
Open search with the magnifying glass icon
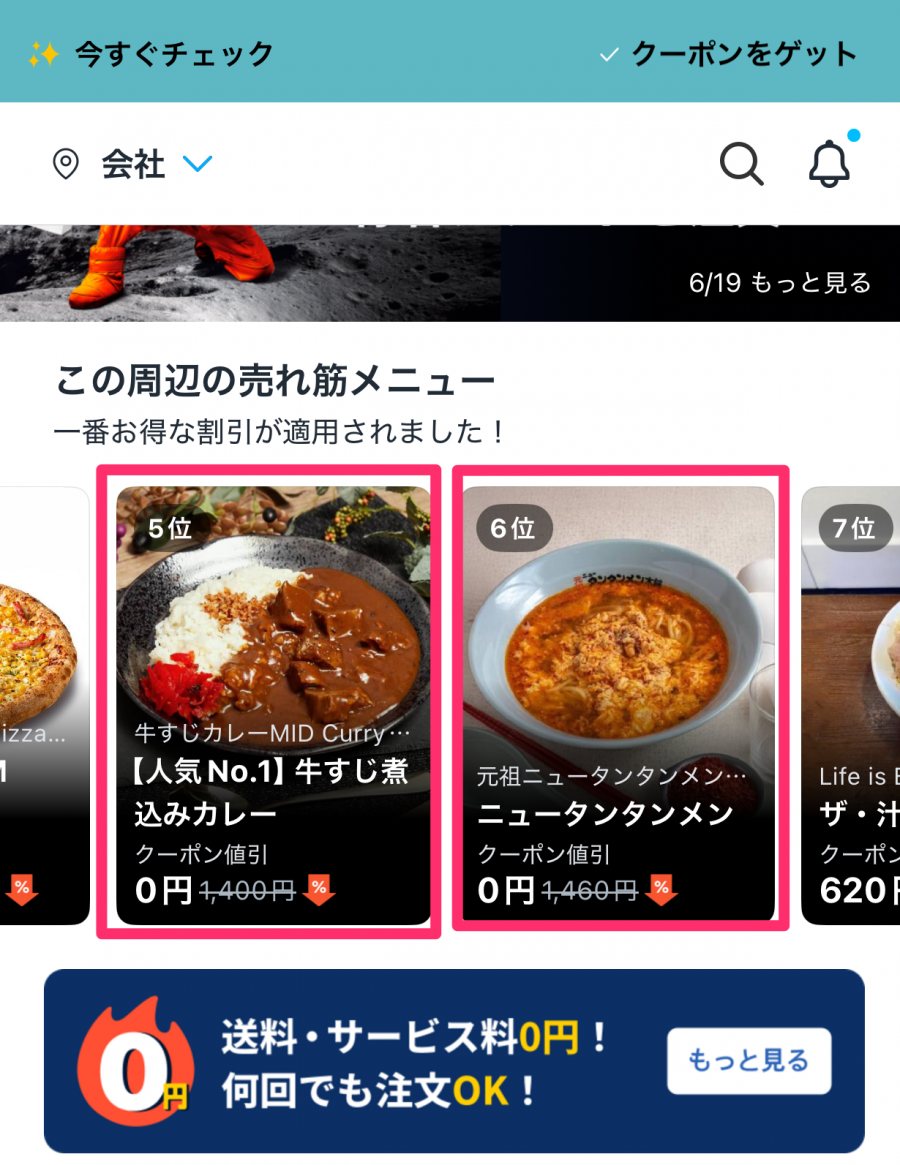pos(740,164)
